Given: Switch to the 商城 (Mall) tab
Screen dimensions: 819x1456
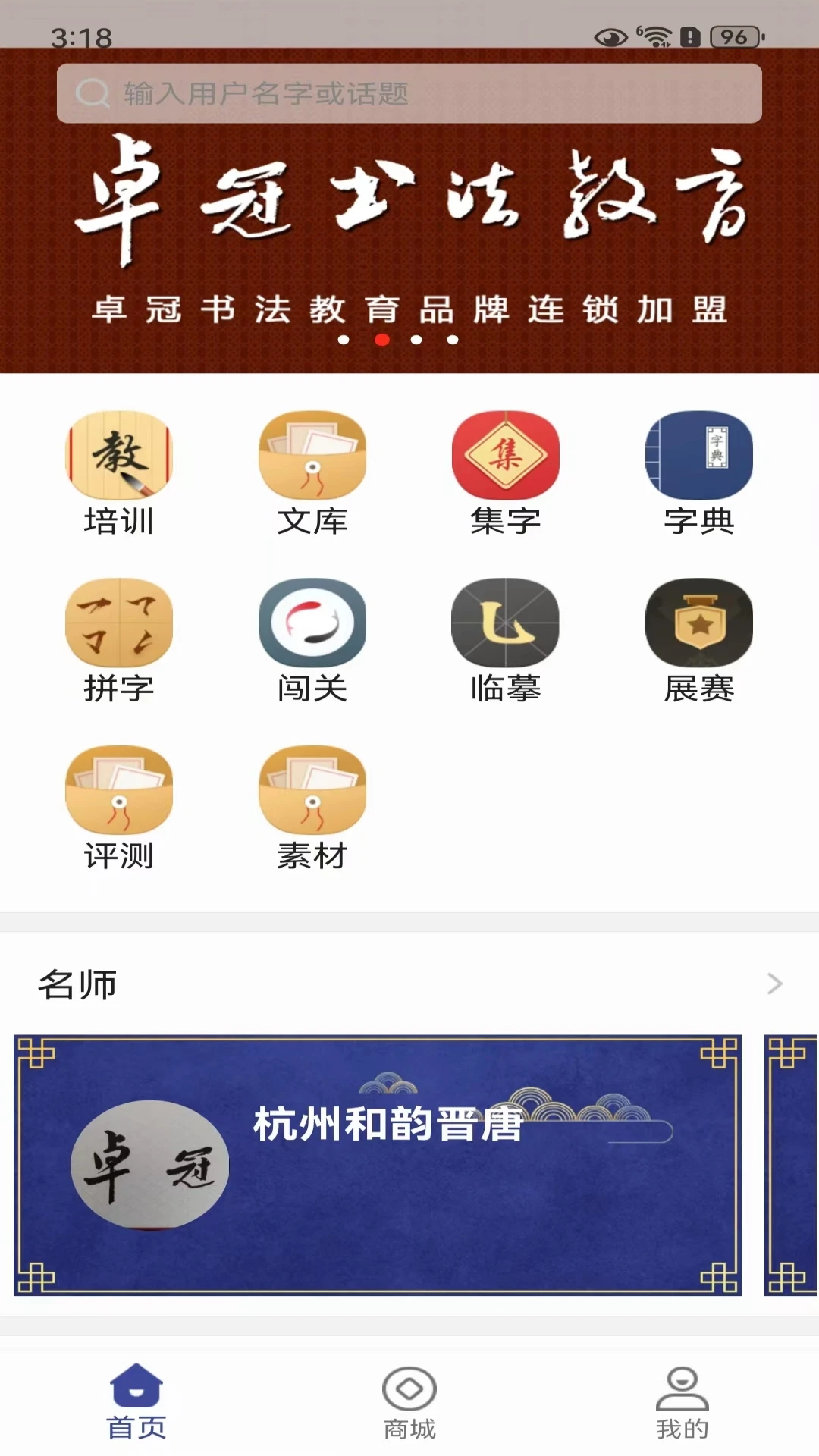Looking at the screenshot, I should click(x=409, y=1403).
